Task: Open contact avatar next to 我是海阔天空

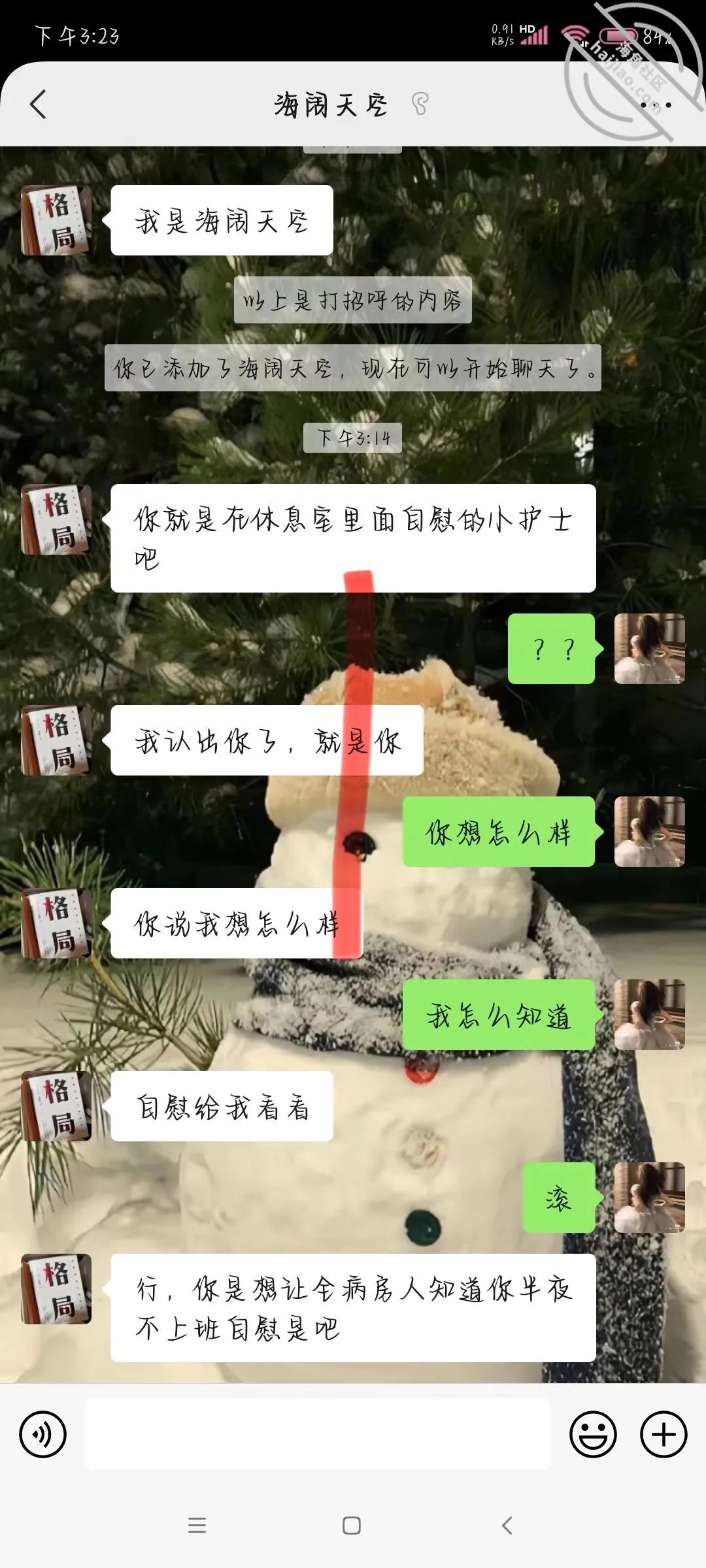Action: [56, 220]
